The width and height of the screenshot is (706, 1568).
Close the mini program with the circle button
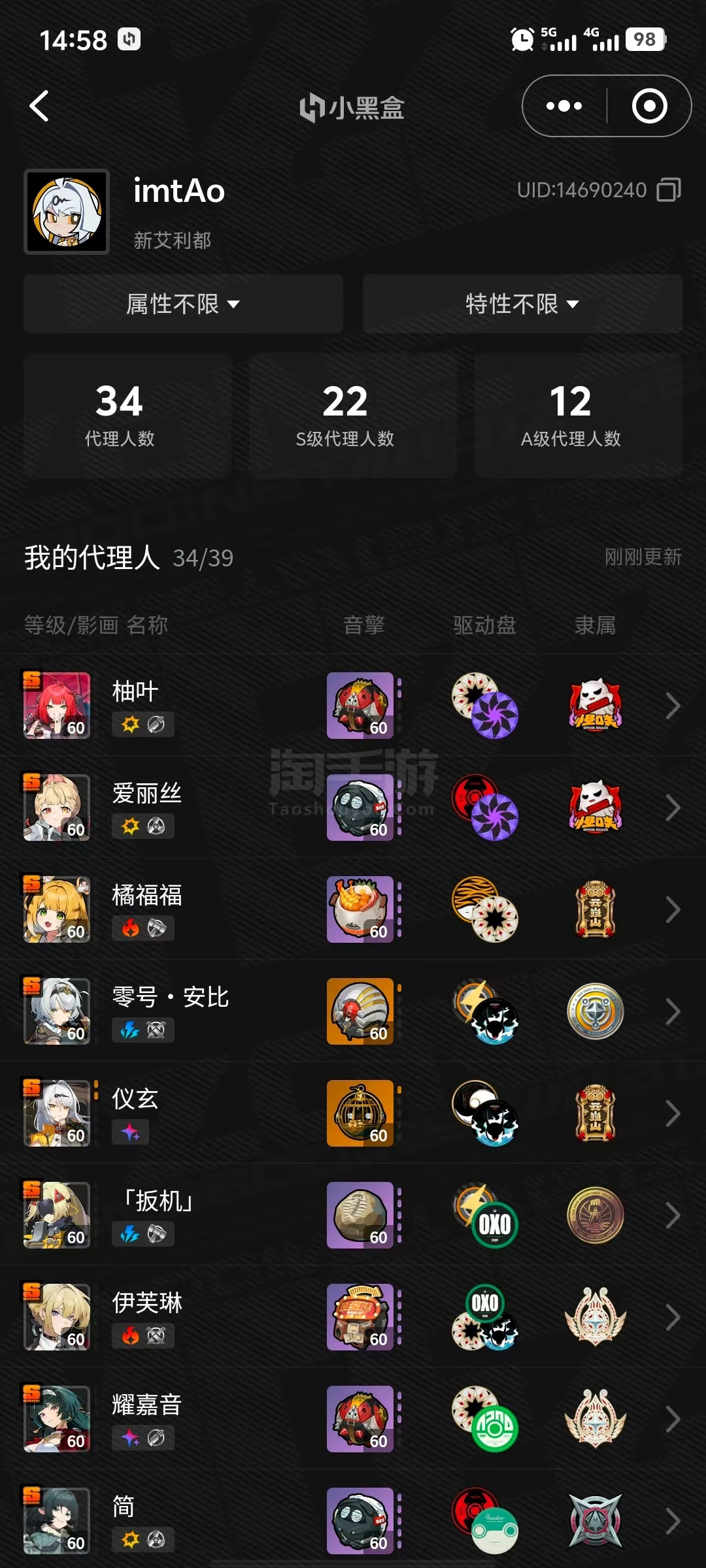pyautogui.click(x=649, y=106)
